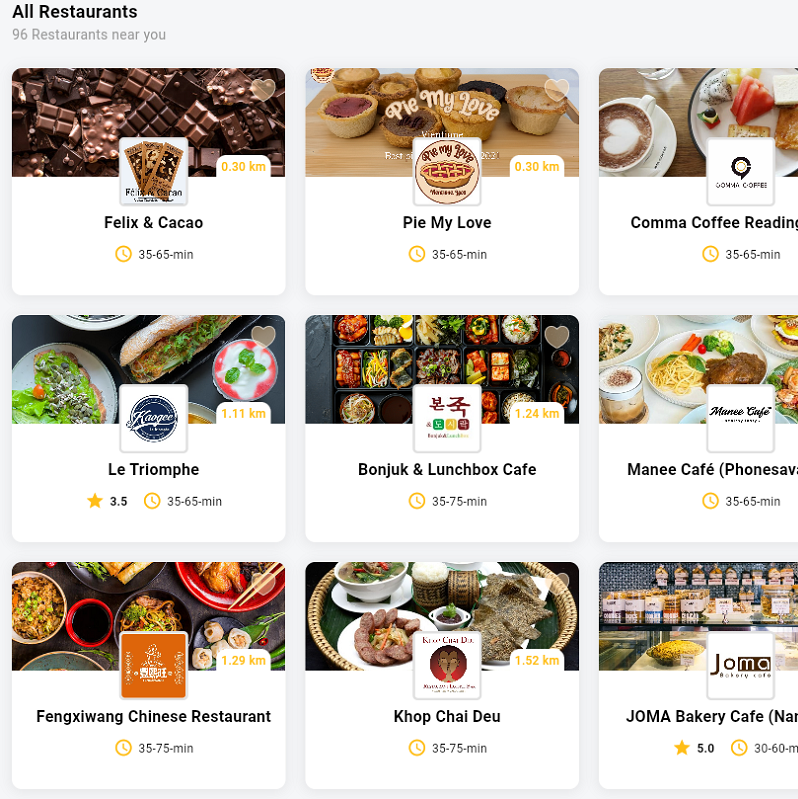Open the Manee Café restaurant card

(x=711, y=470)
